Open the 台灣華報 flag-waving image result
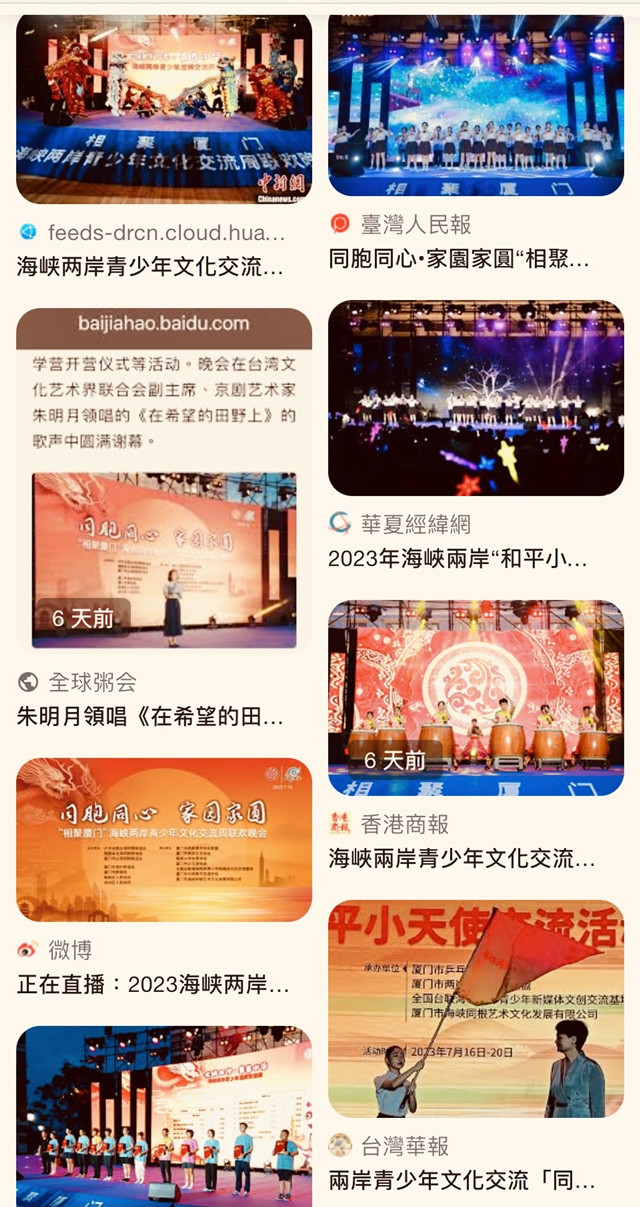Screen dimensions: 640x1207 [476, 1008]
